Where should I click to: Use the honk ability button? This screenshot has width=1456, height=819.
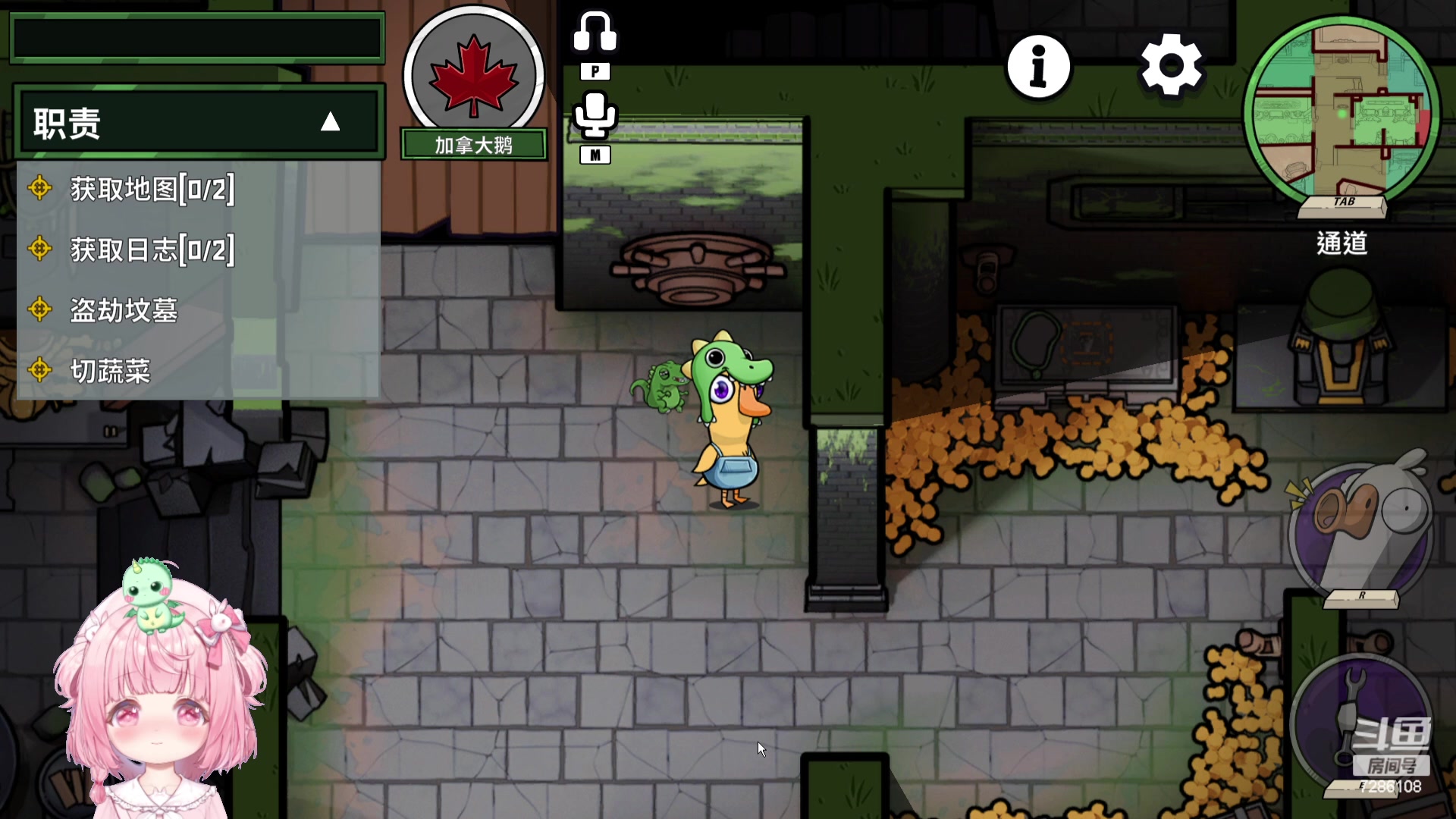tap(1360, 528)
